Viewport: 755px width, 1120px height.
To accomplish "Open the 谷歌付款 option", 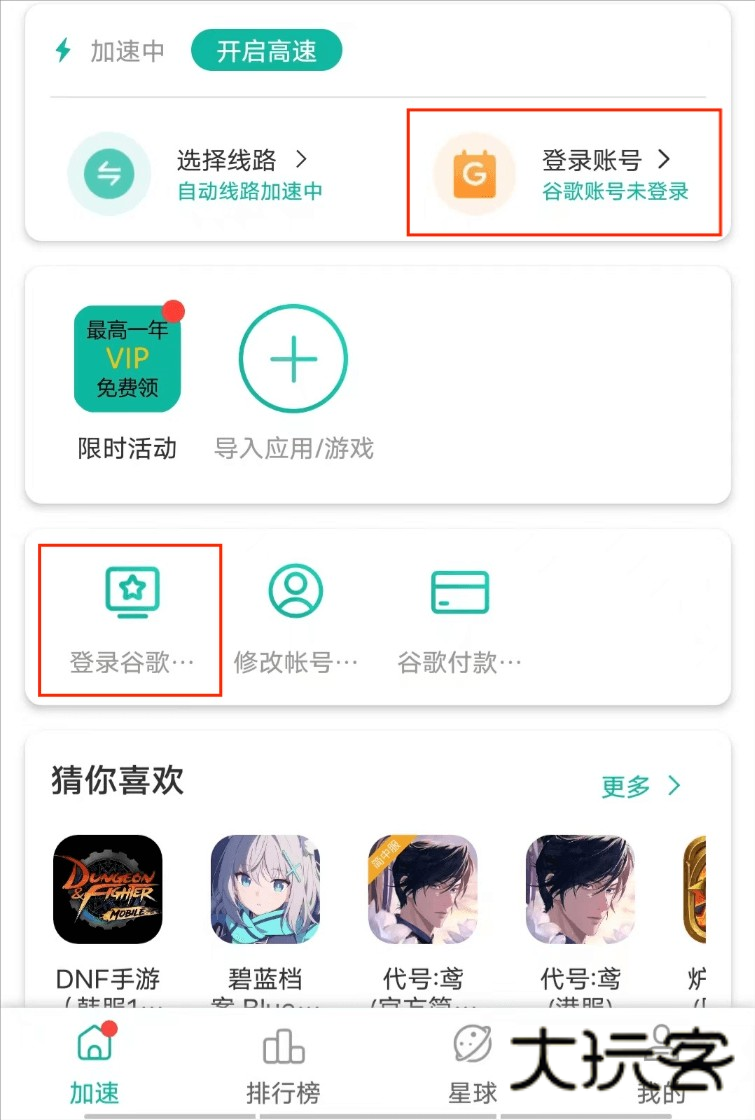I will coord(459,618).
